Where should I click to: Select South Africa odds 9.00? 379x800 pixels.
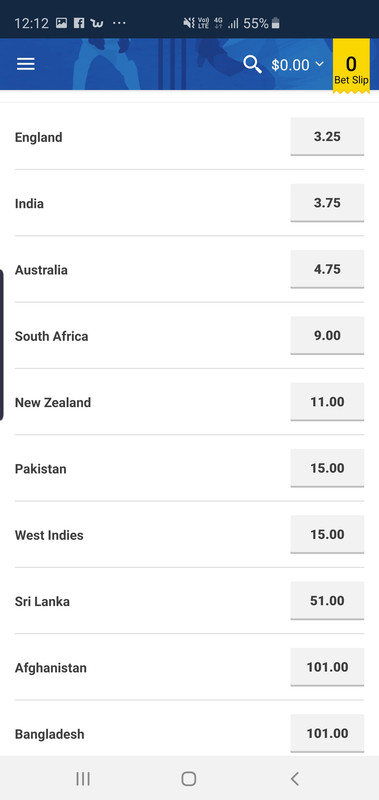pyautogui.click(x=327, y=336)
